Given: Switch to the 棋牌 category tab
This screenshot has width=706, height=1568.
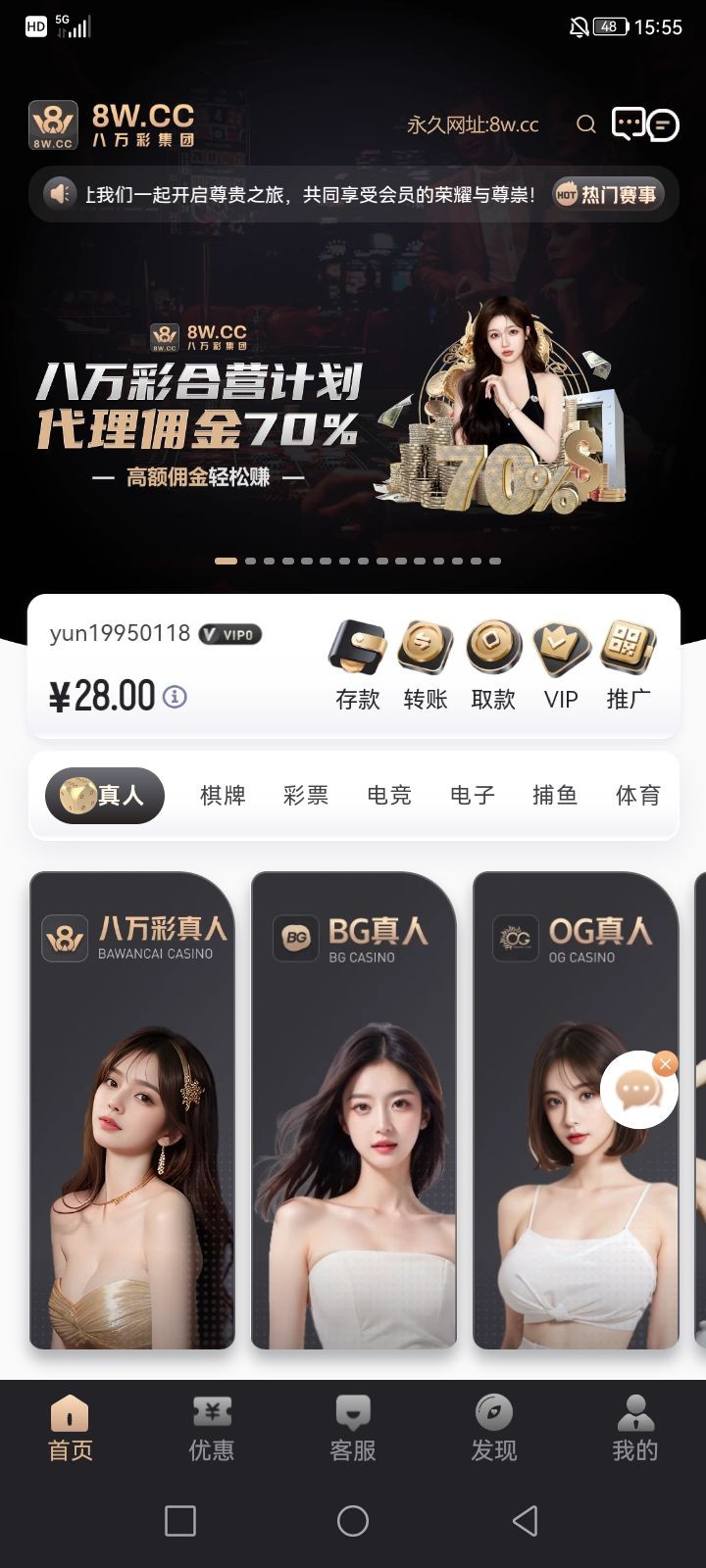Looking at the screenshot, I should (x=223, y=796).
